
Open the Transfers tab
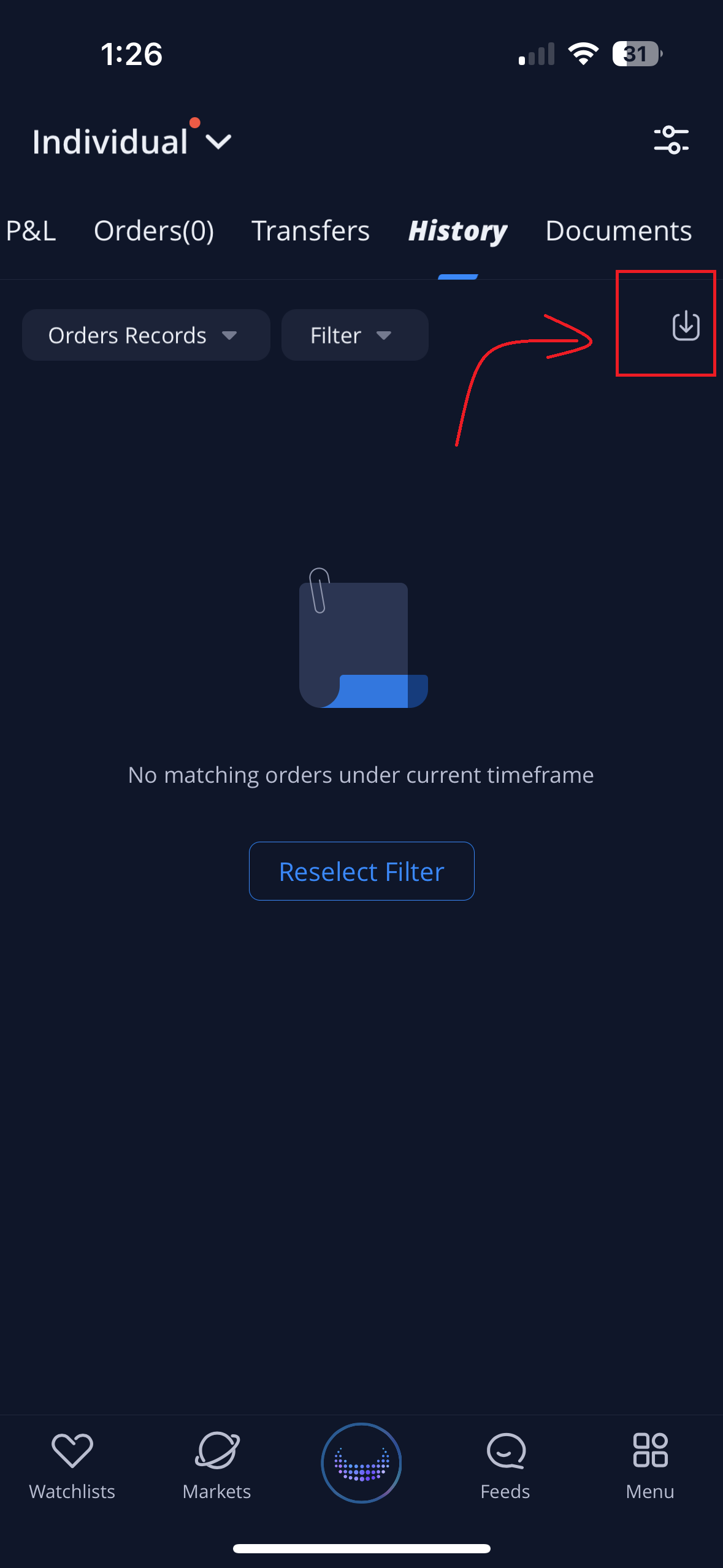click(310, 231)
